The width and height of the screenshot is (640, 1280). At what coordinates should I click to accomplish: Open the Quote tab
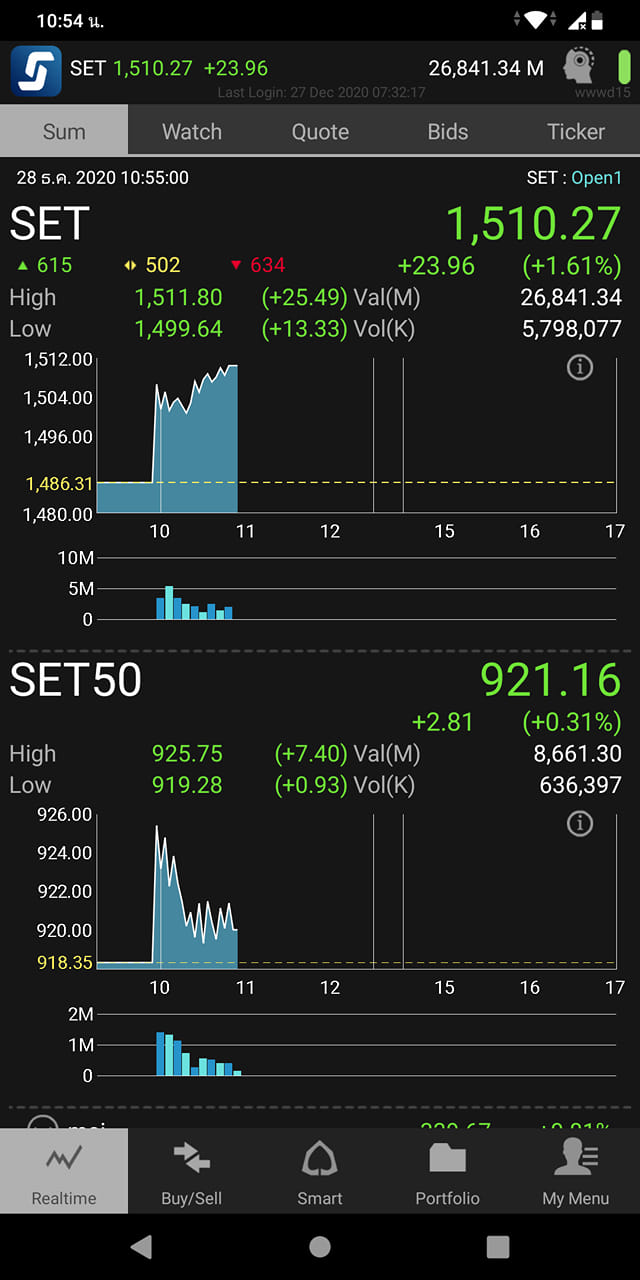pos(320,131)
